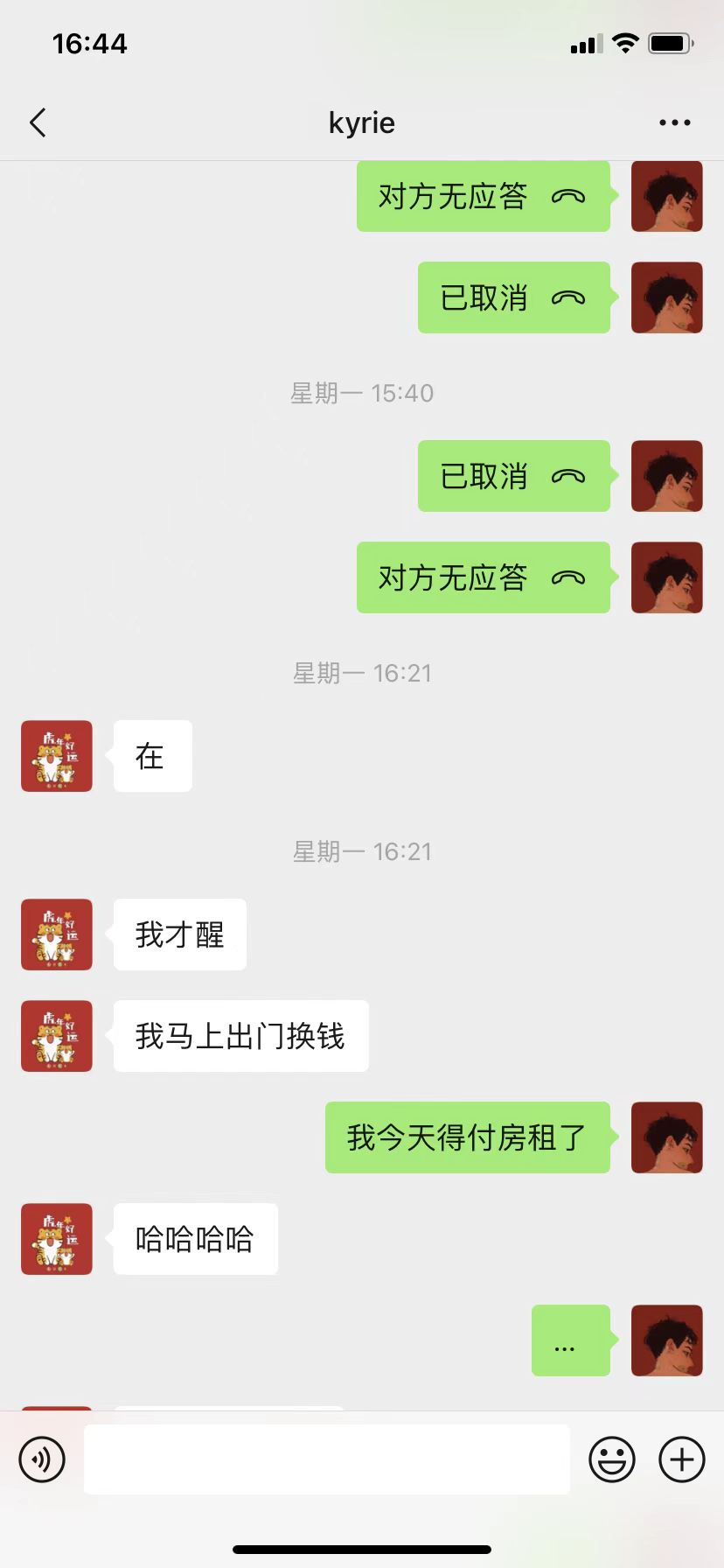
Task: Switch to voice message input
Action: [x=42, y=1459]
